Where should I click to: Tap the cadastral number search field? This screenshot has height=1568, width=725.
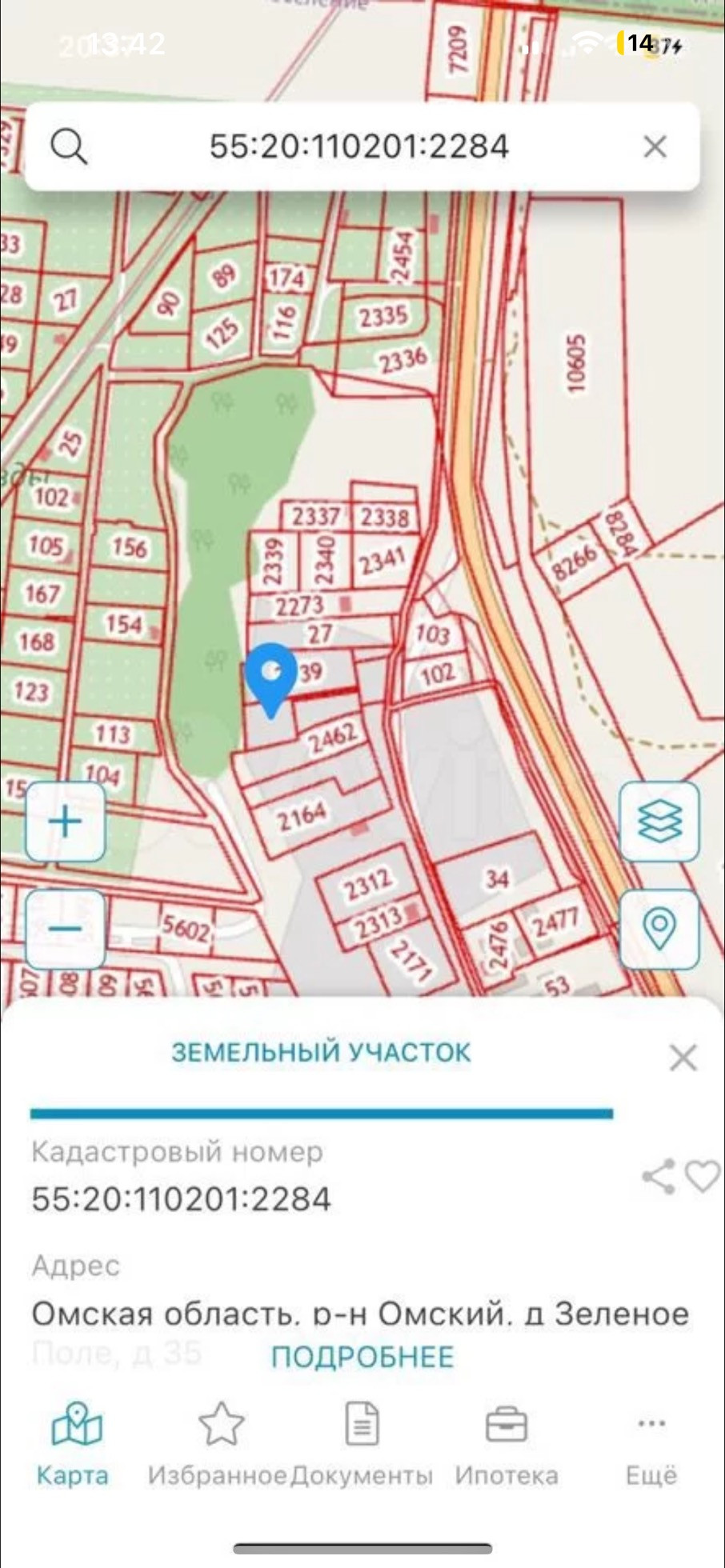tap(358, 146)
